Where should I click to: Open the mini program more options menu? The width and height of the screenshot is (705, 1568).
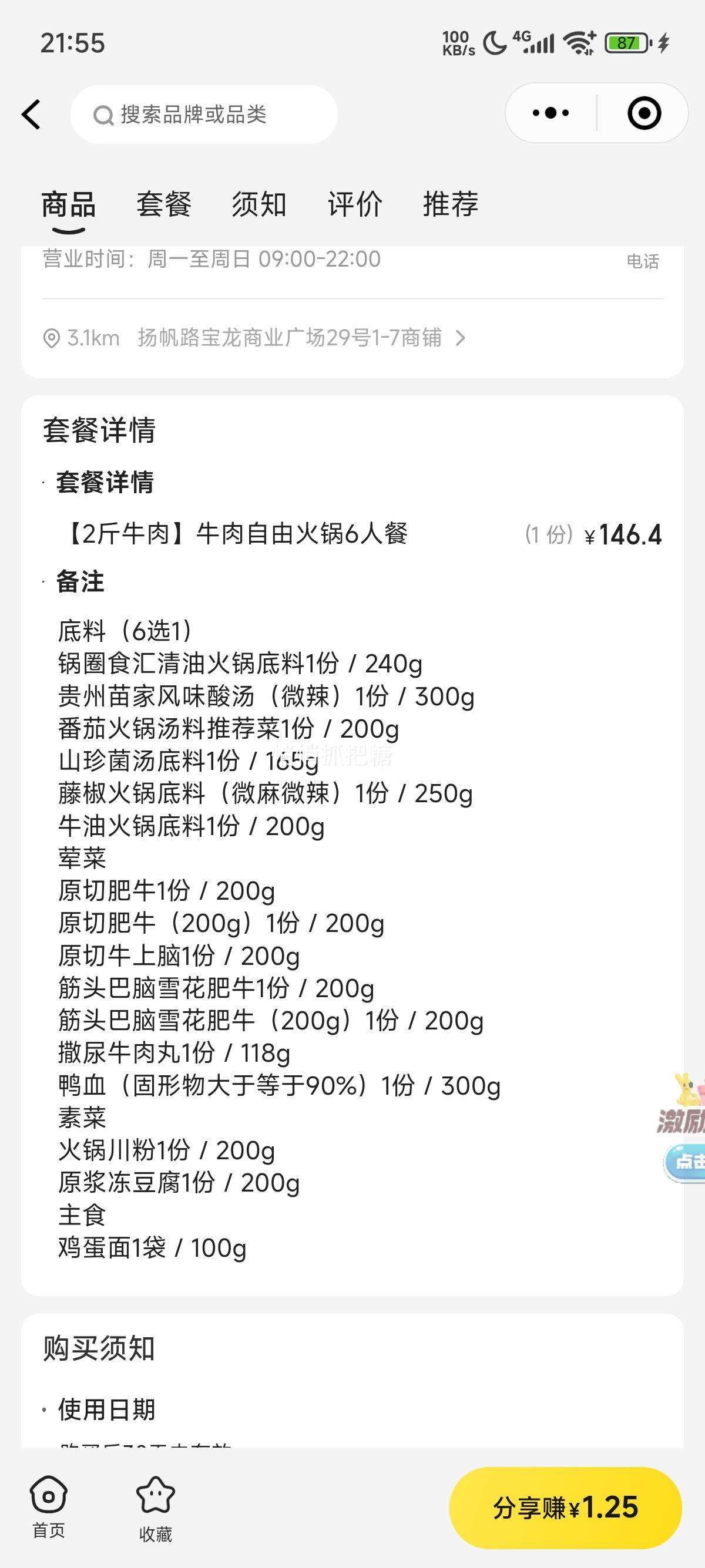point(550,113)
